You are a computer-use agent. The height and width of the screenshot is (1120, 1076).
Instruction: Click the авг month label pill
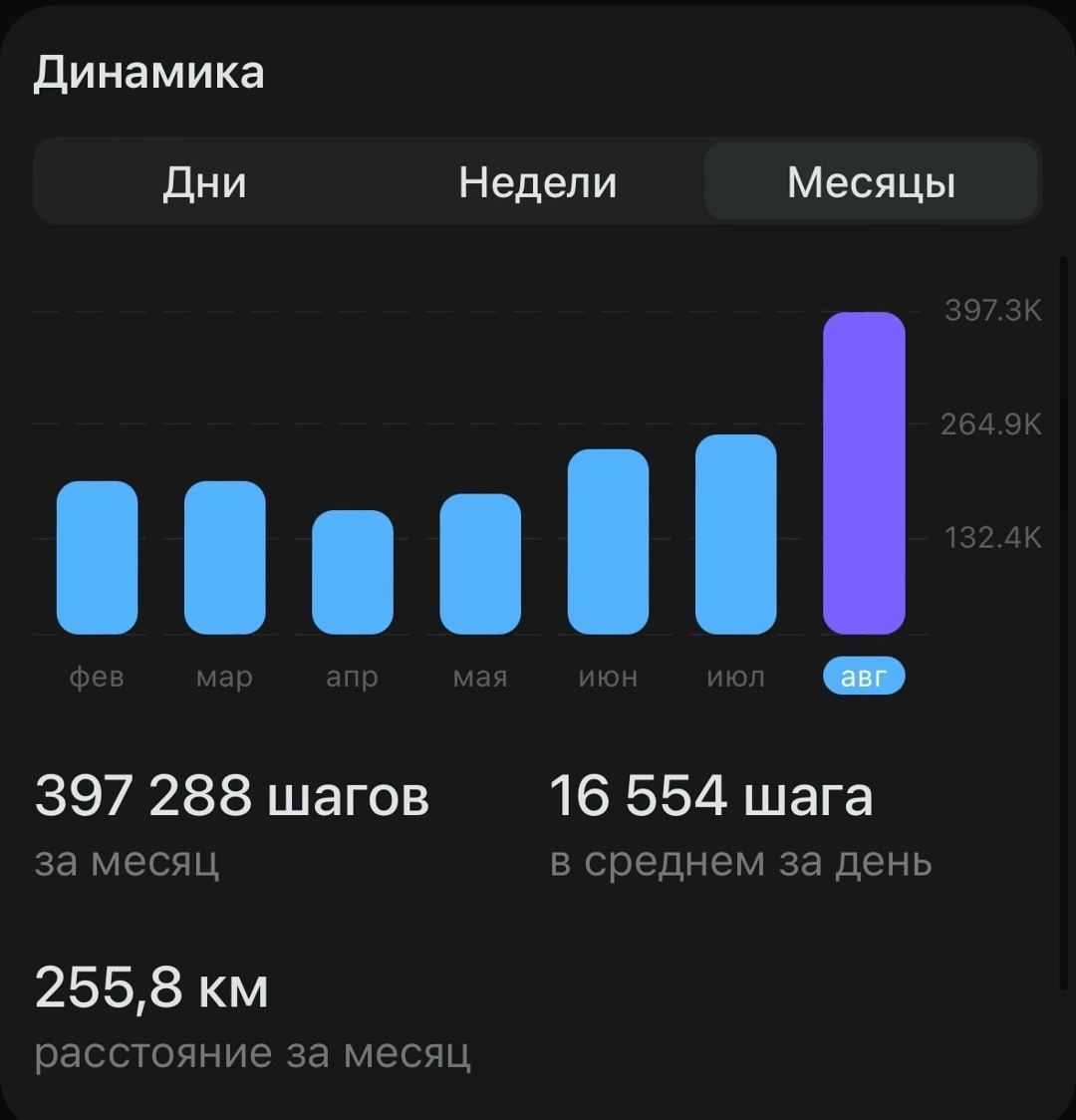[x=863, y=676]
